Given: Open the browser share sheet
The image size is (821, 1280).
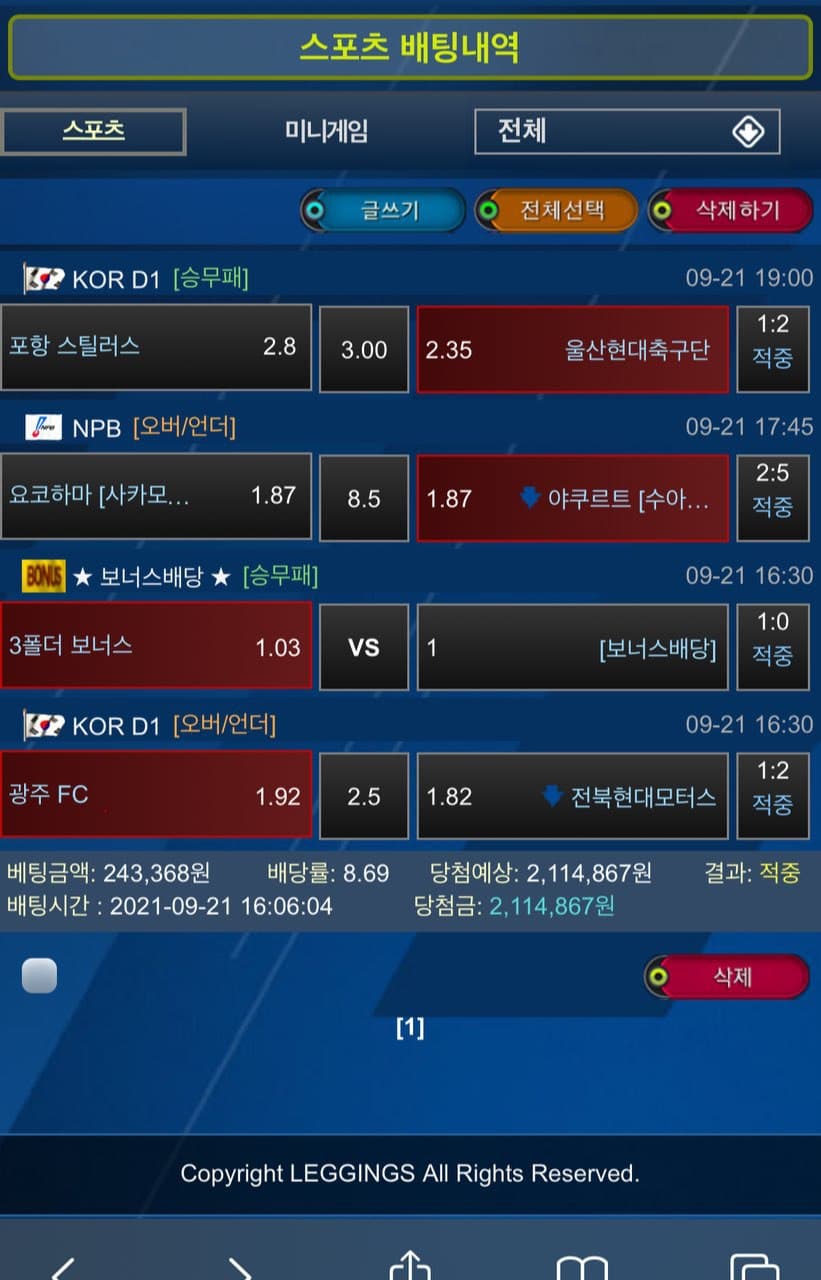Looking at the screenshot, I should pyautogui.click(x=410, y=1267).
